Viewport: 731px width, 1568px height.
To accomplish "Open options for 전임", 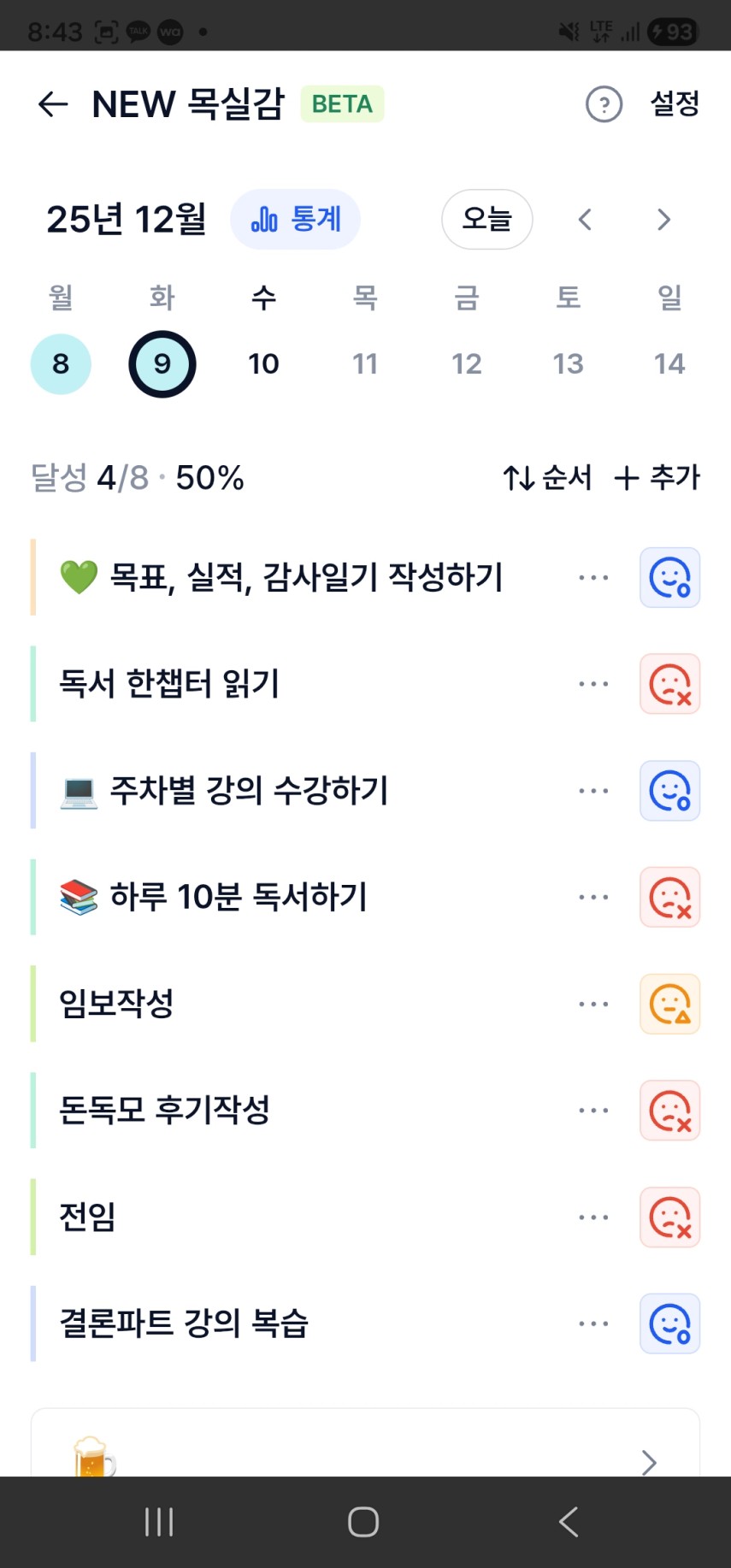I will pos(593,1217).
